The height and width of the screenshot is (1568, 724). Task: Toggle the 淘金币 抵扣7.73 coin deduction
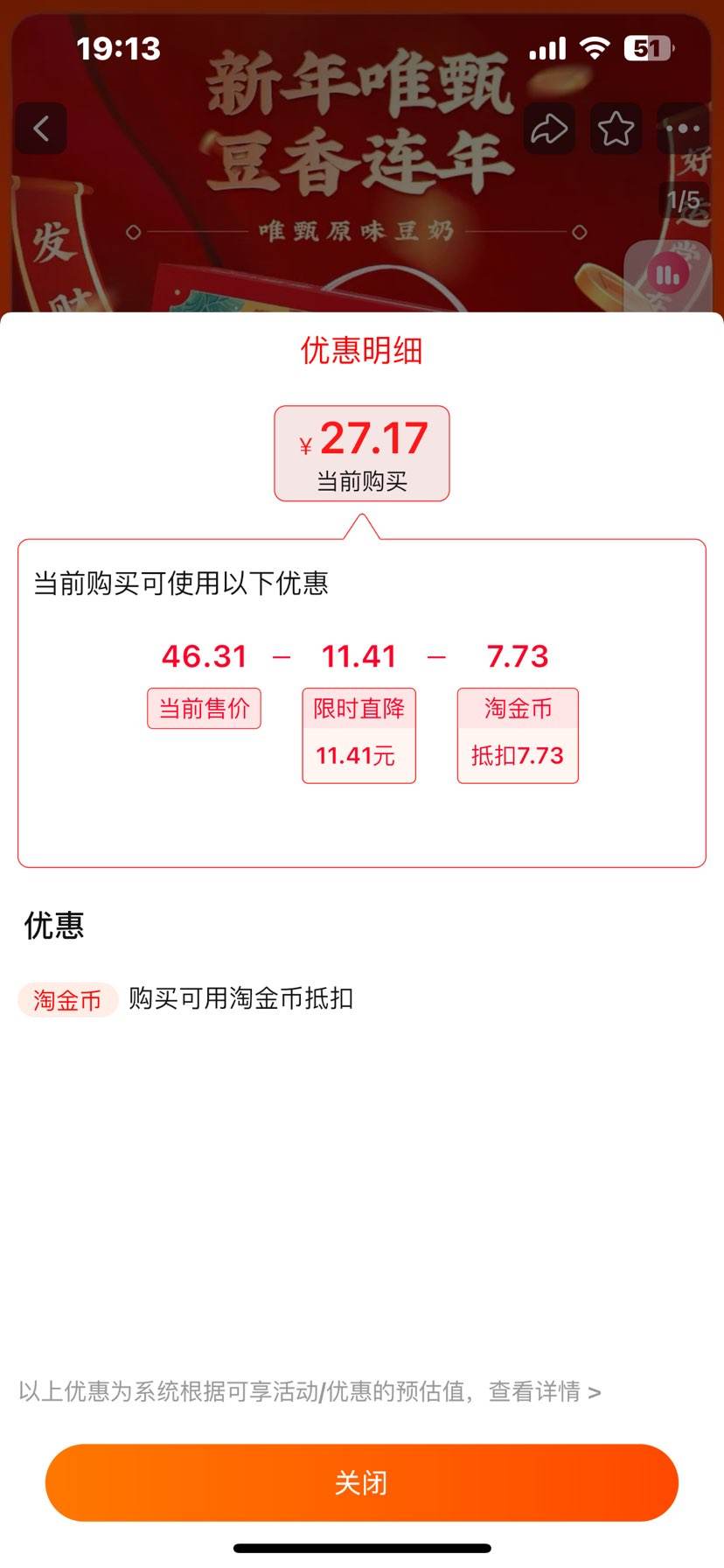(517, 735)
